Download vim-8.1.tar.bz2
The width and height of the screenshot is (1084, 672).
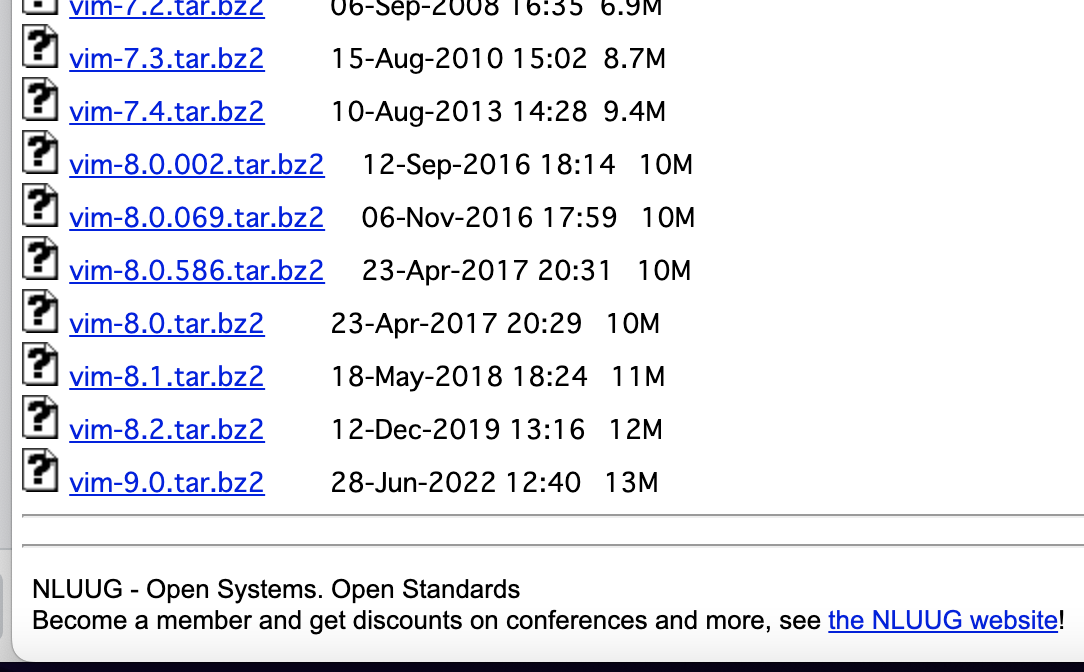pyautogui.click(x=166, y=377)
